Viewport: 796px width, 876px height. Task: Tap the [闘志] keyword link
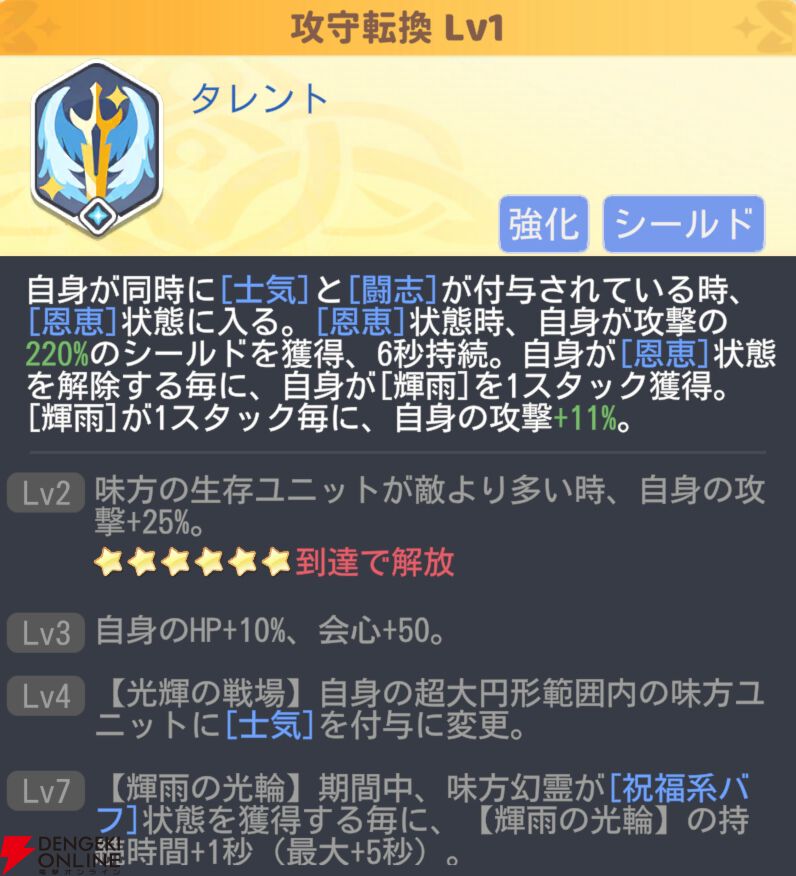[x=392, y=291]
